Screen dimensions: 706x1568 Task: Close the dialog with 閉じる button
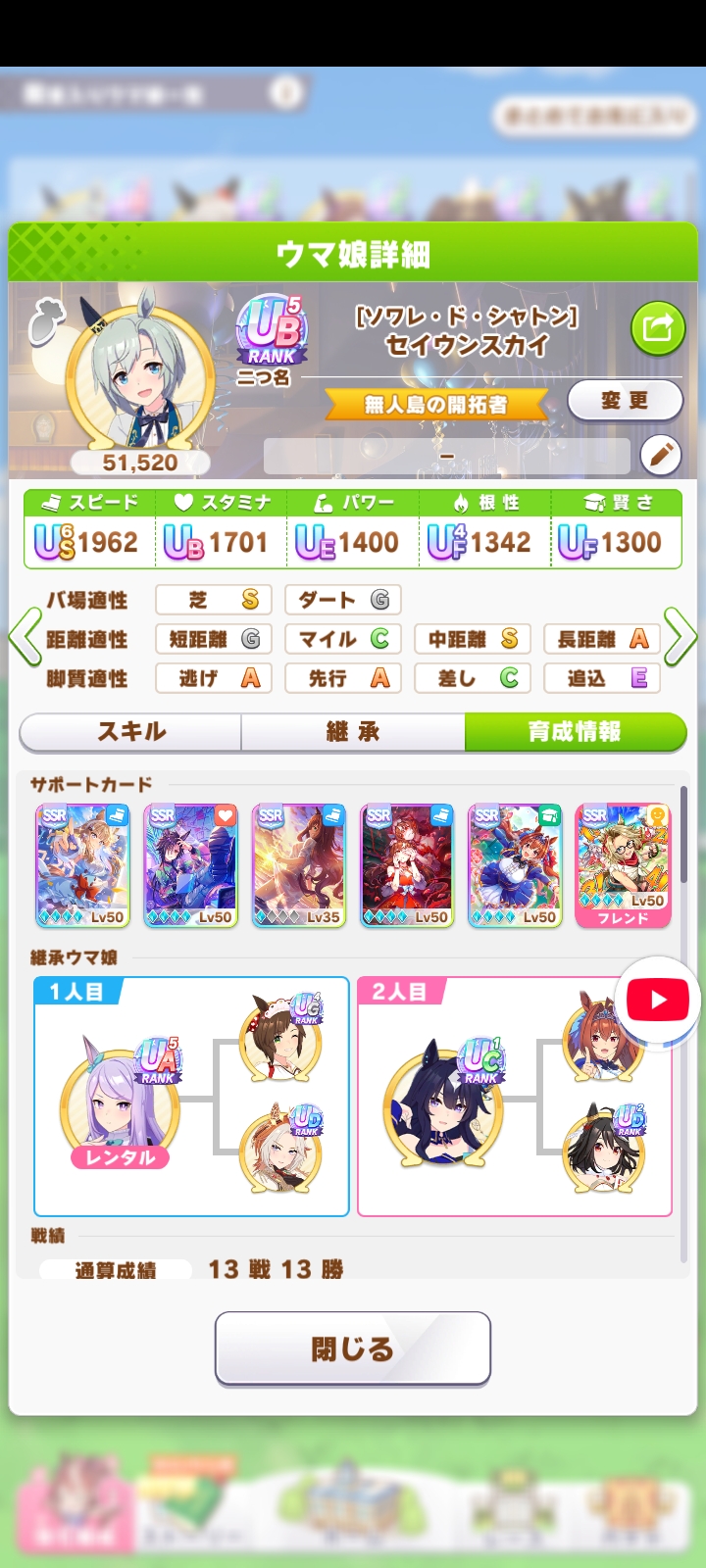point(353,1349)
